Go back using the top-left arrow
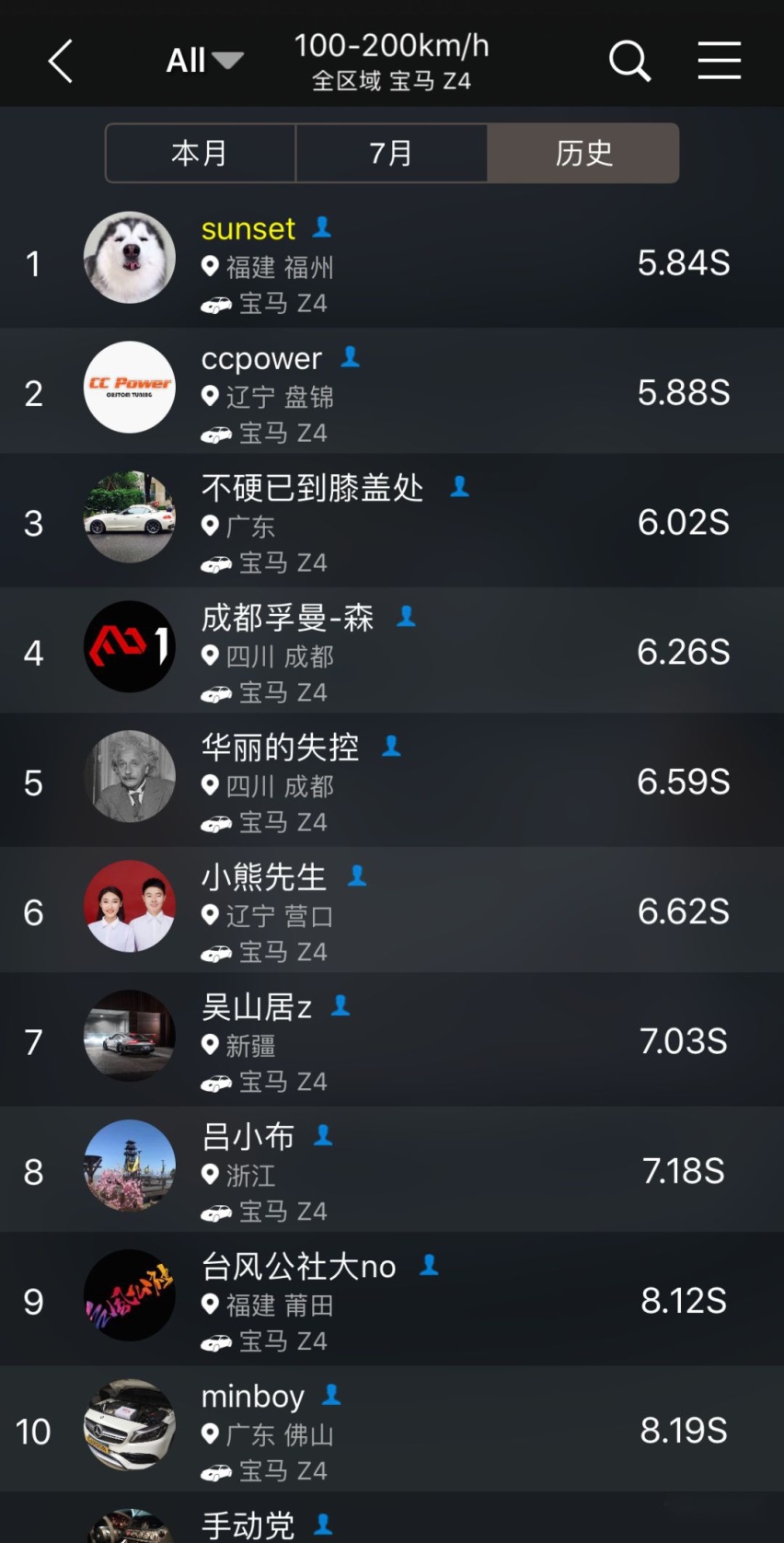This screenshot has height=1543, width=784. [61, 62]
